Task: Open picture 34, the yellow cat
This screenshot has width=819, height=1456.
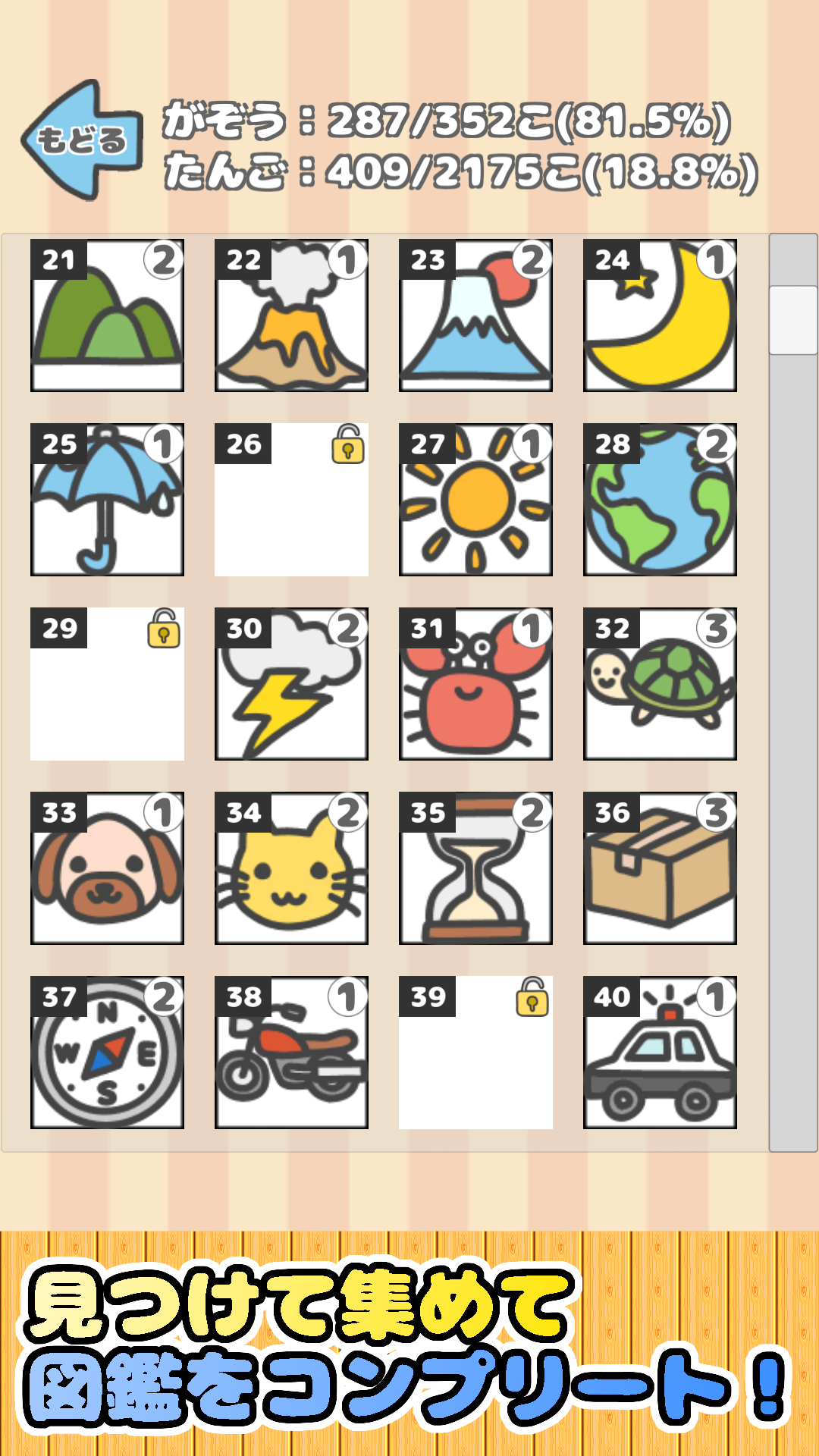Action: point(291,868)
